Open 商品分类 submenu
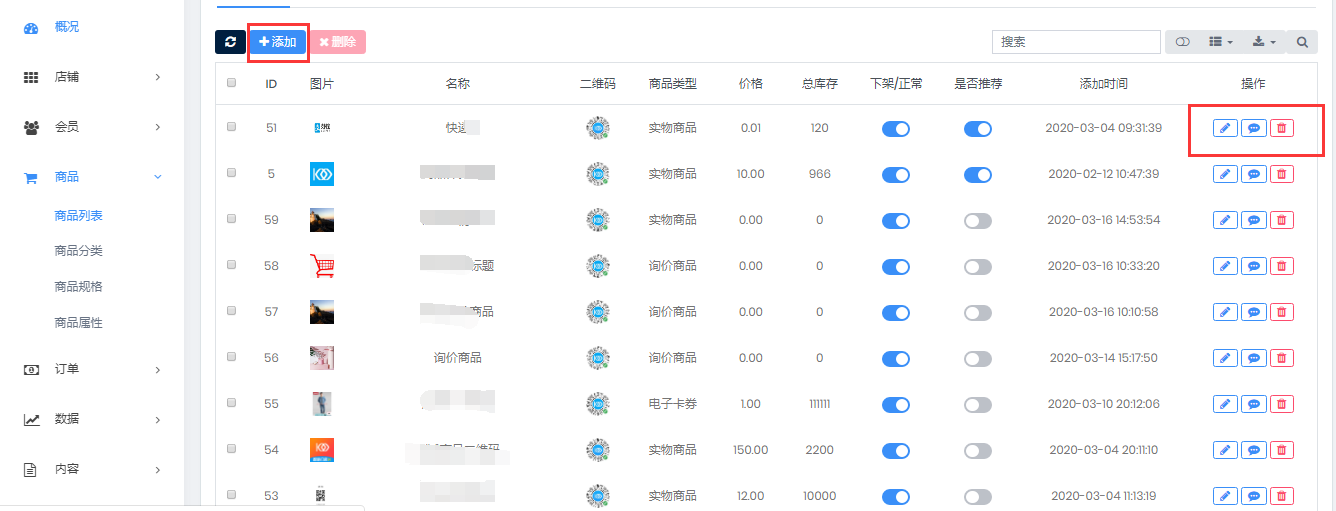Viewport: 1336px width, 511px height. click(78, 251)
